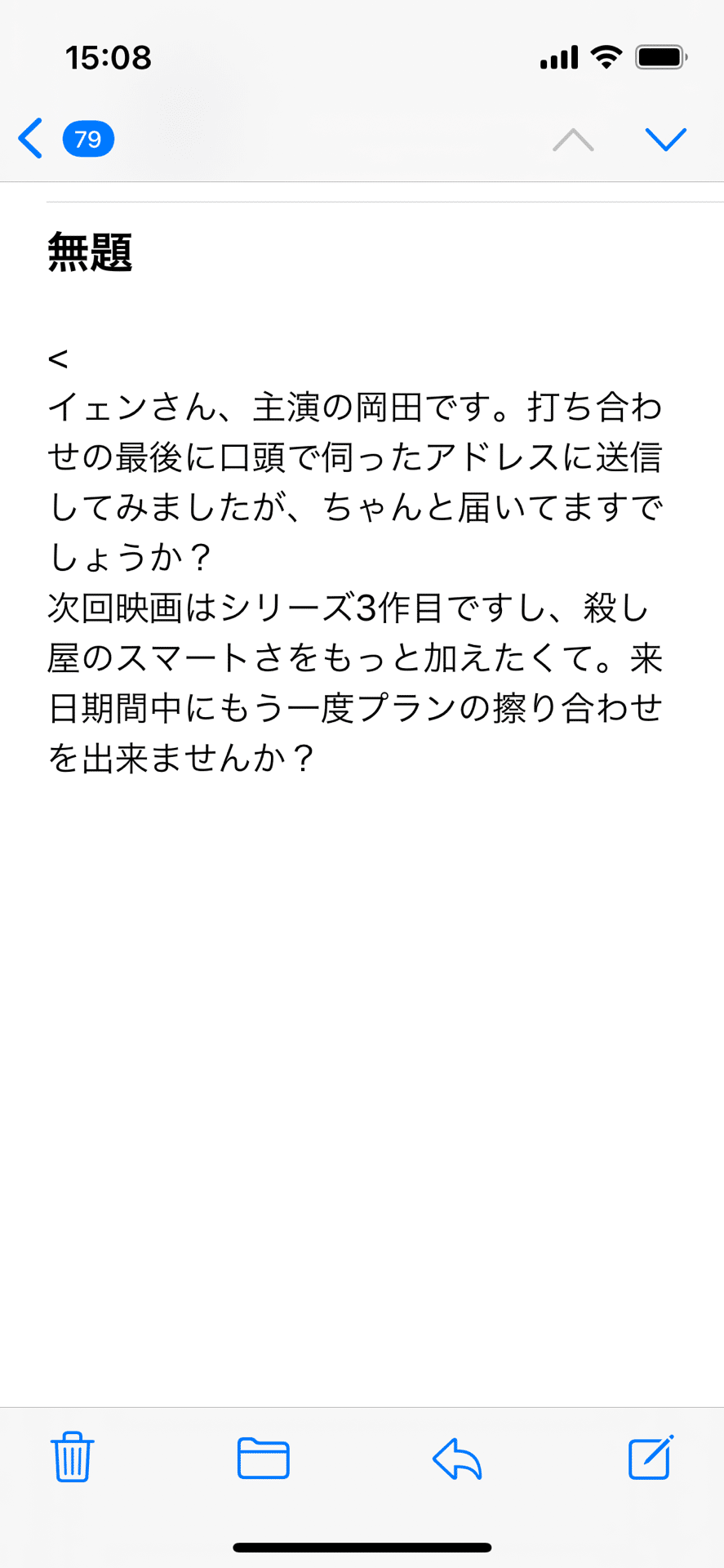Screen dimensions: 724x1568
Task: Move this message to a folder
Action: coord(263,1458)
